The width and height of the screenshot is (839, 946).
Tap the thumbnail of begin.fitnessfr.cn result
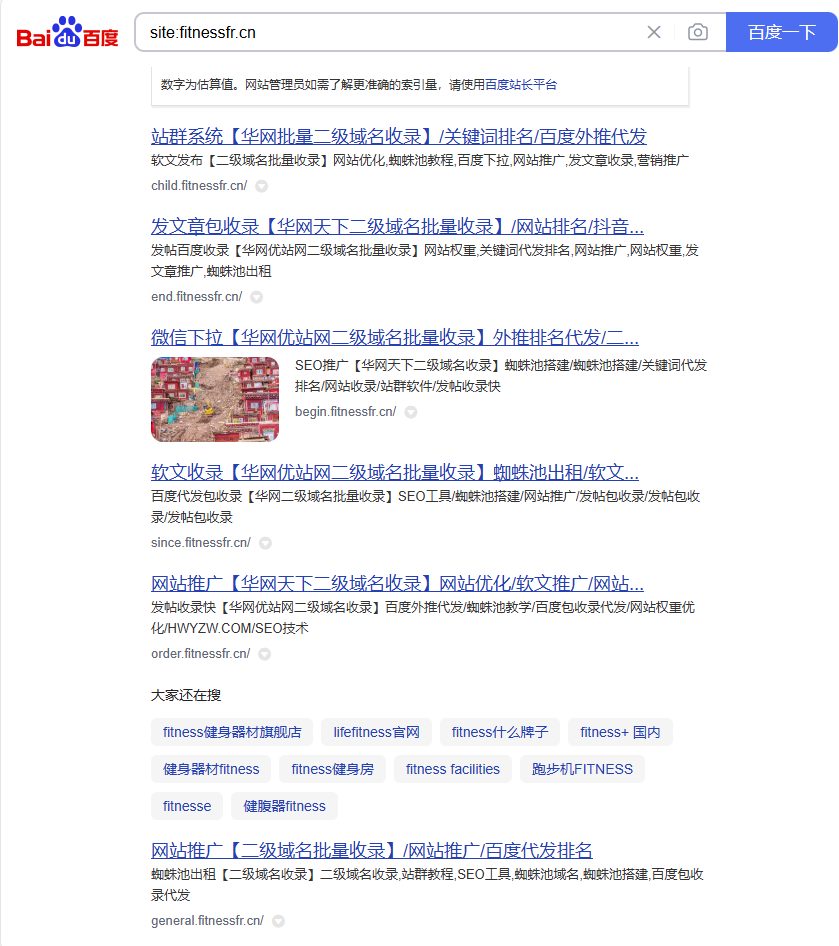point(215,399)
